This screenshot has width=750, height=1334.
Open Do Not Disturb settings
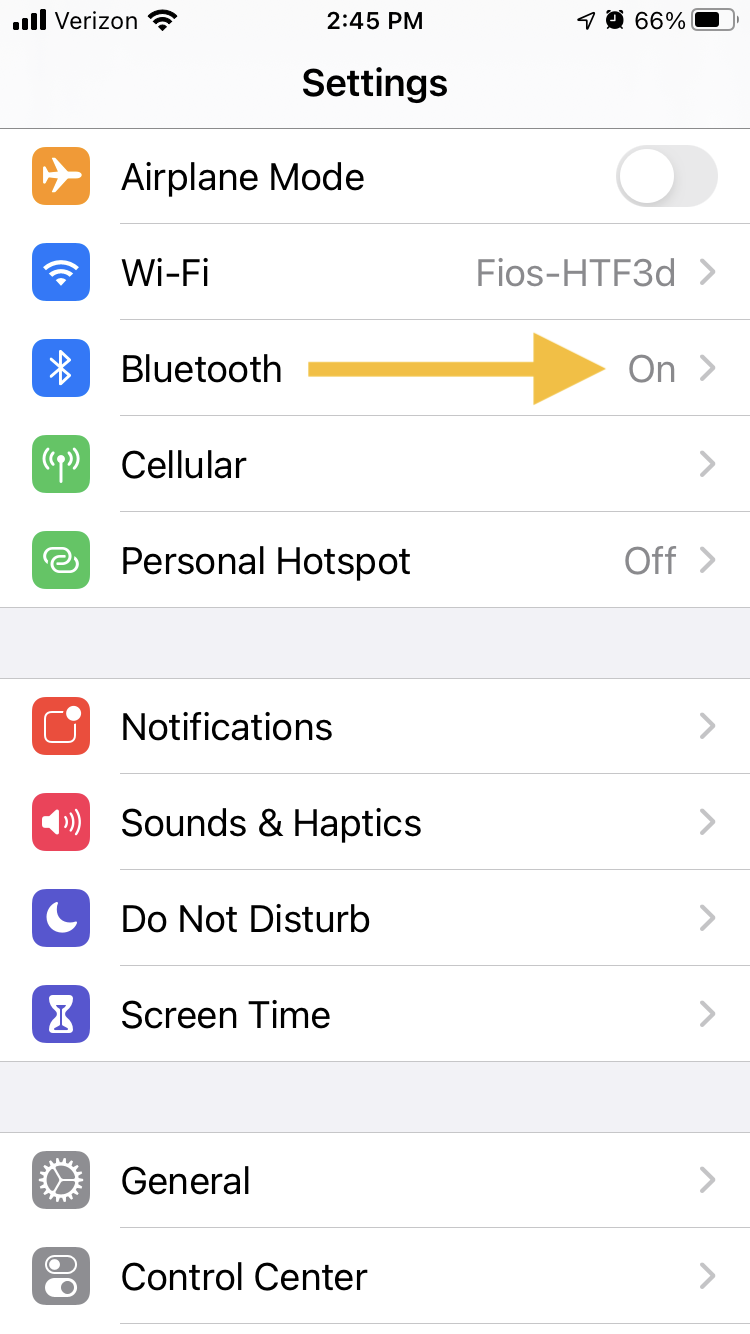click(375, 918)
